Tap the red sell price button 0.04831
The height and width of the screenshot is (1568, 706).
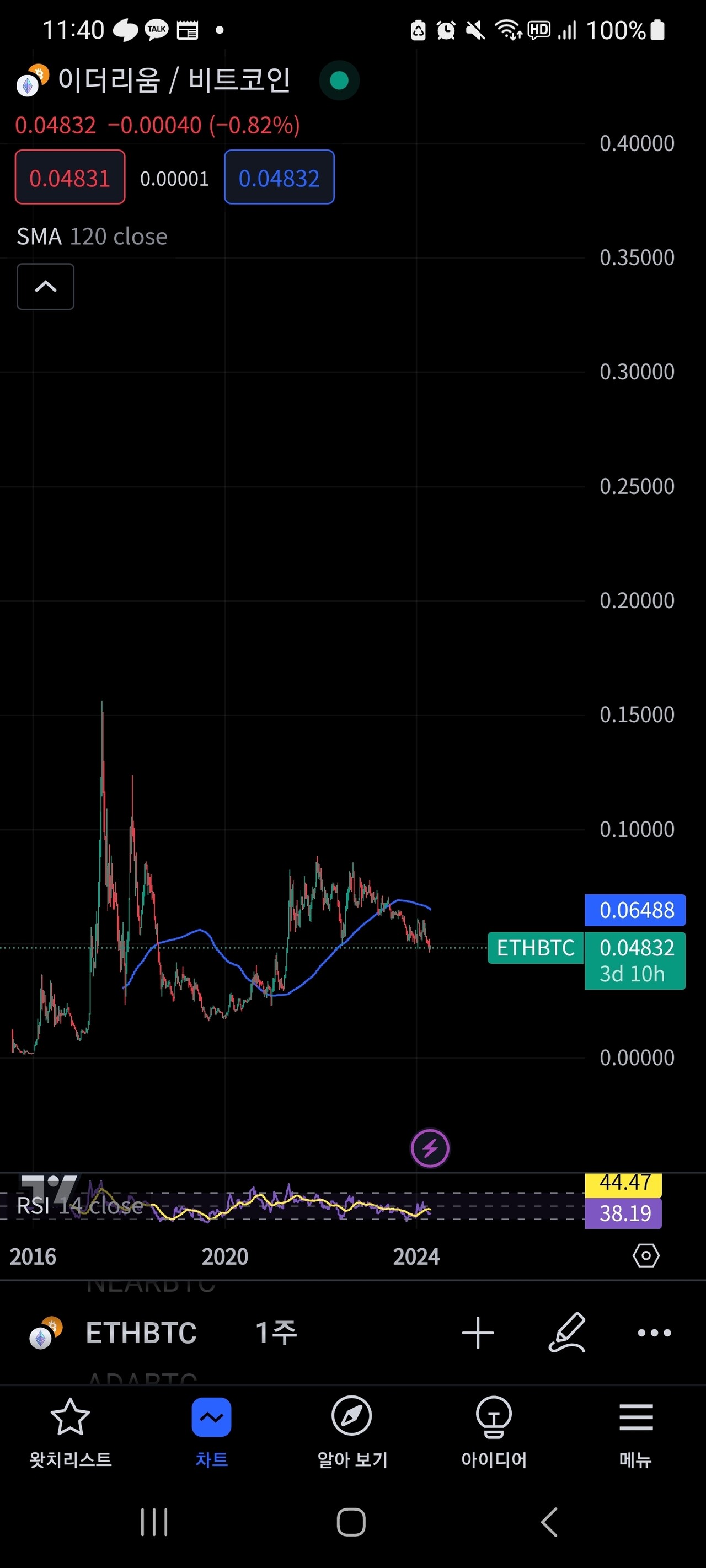pyautogui.click(x=70, y=177)
